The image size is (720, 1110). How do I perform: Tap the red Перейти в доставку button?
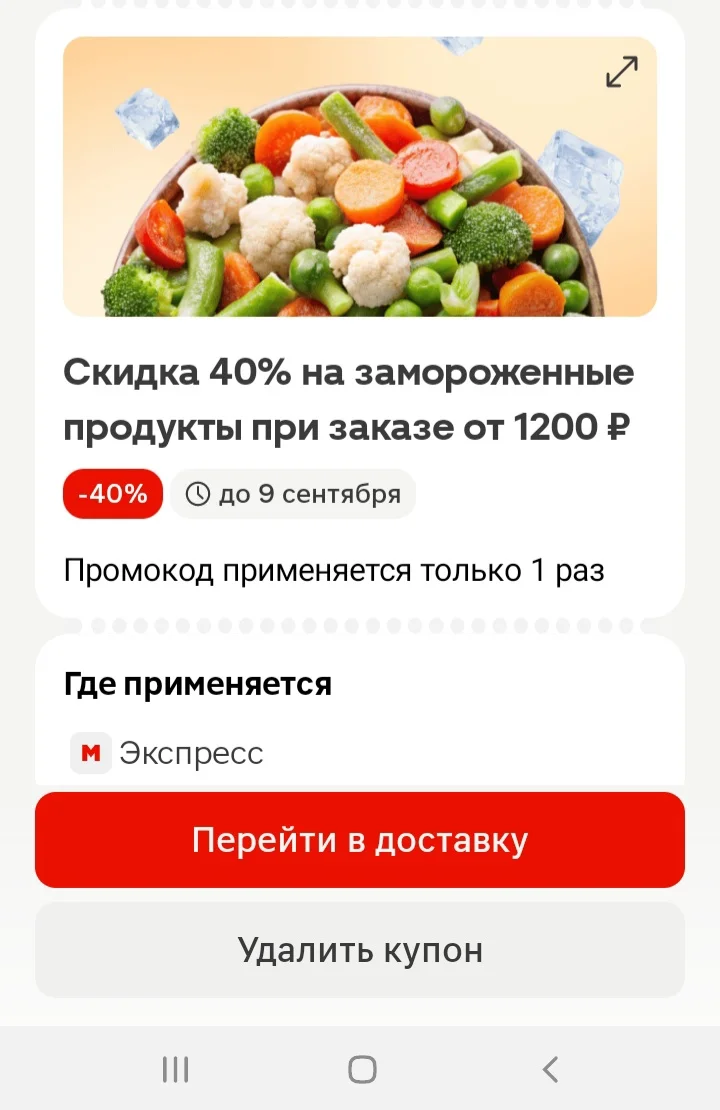(x=360, y=840)
